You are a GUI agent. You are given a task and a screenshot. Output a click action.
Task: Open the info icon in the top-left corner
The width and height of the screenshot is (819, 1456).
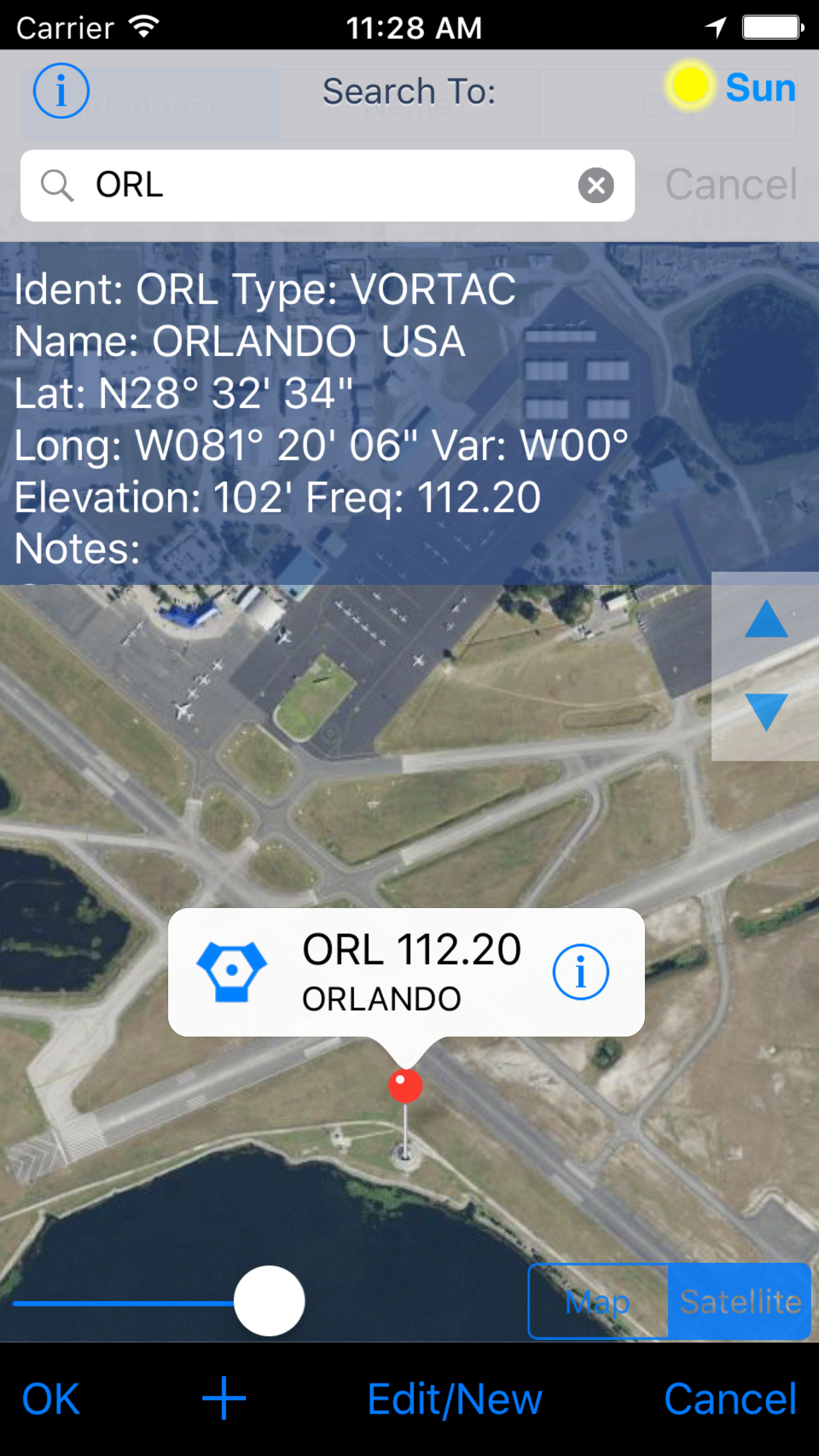(x=61, y=91)
